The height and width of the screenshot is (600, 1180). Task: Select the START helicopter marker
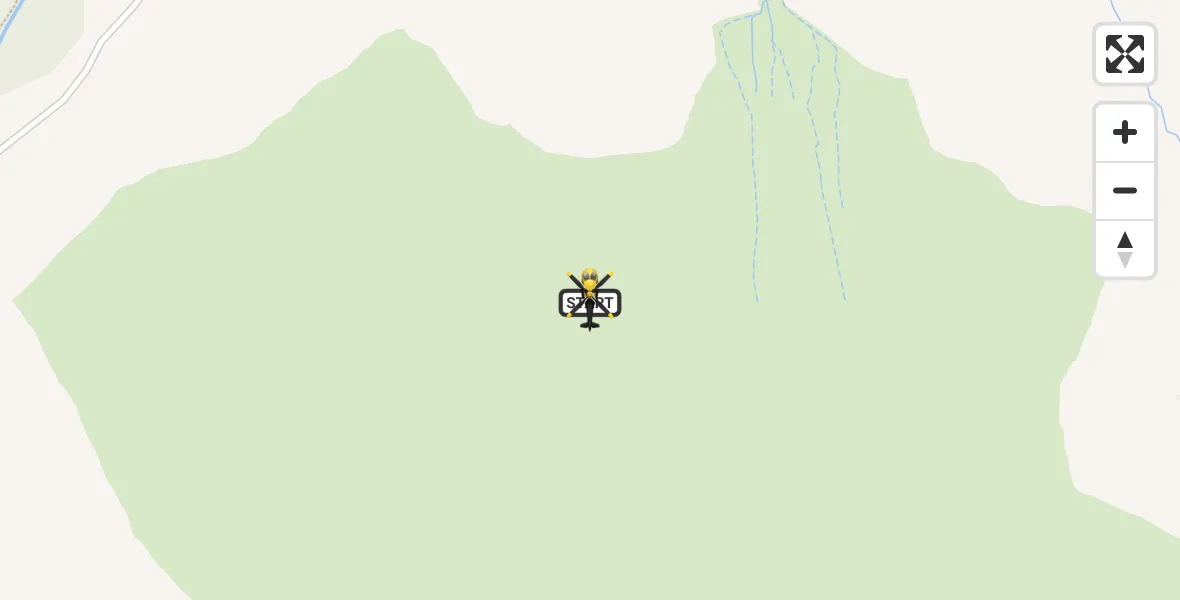click(x=590, y=300)
